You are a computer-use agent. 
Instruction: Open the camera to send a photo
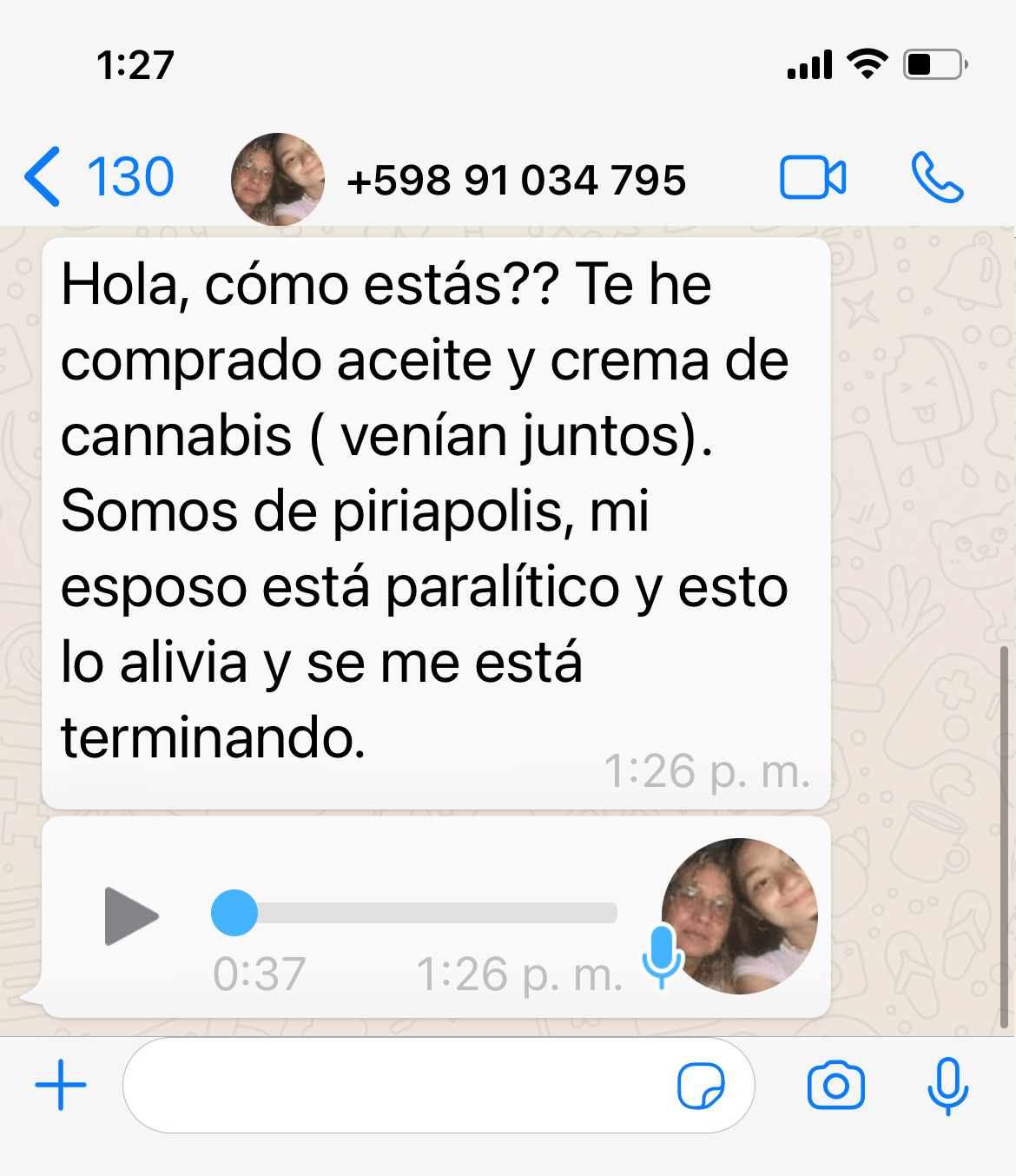(835, 1086)
